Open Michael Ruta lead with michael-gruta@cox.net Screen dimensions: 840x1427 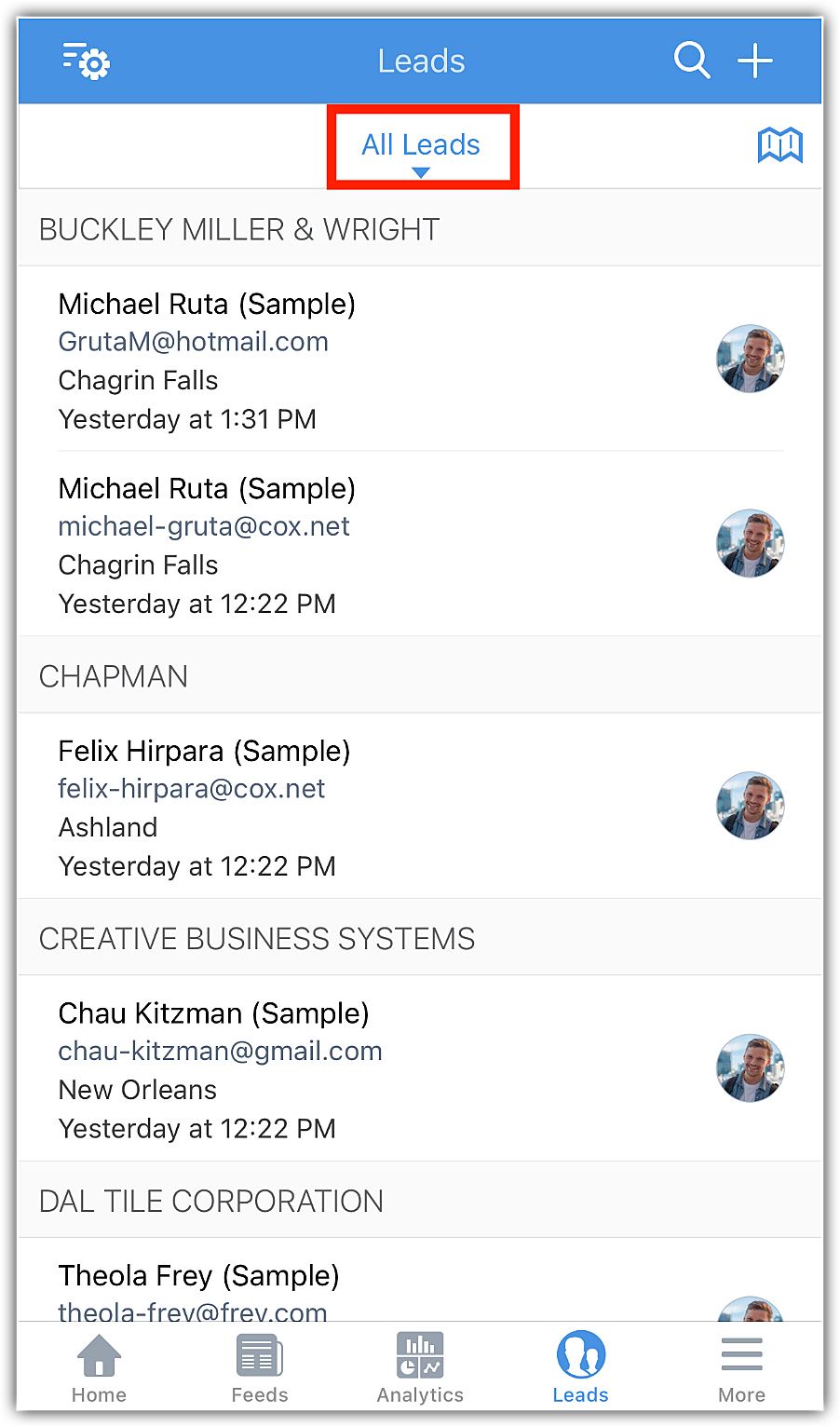click(373, 545)
